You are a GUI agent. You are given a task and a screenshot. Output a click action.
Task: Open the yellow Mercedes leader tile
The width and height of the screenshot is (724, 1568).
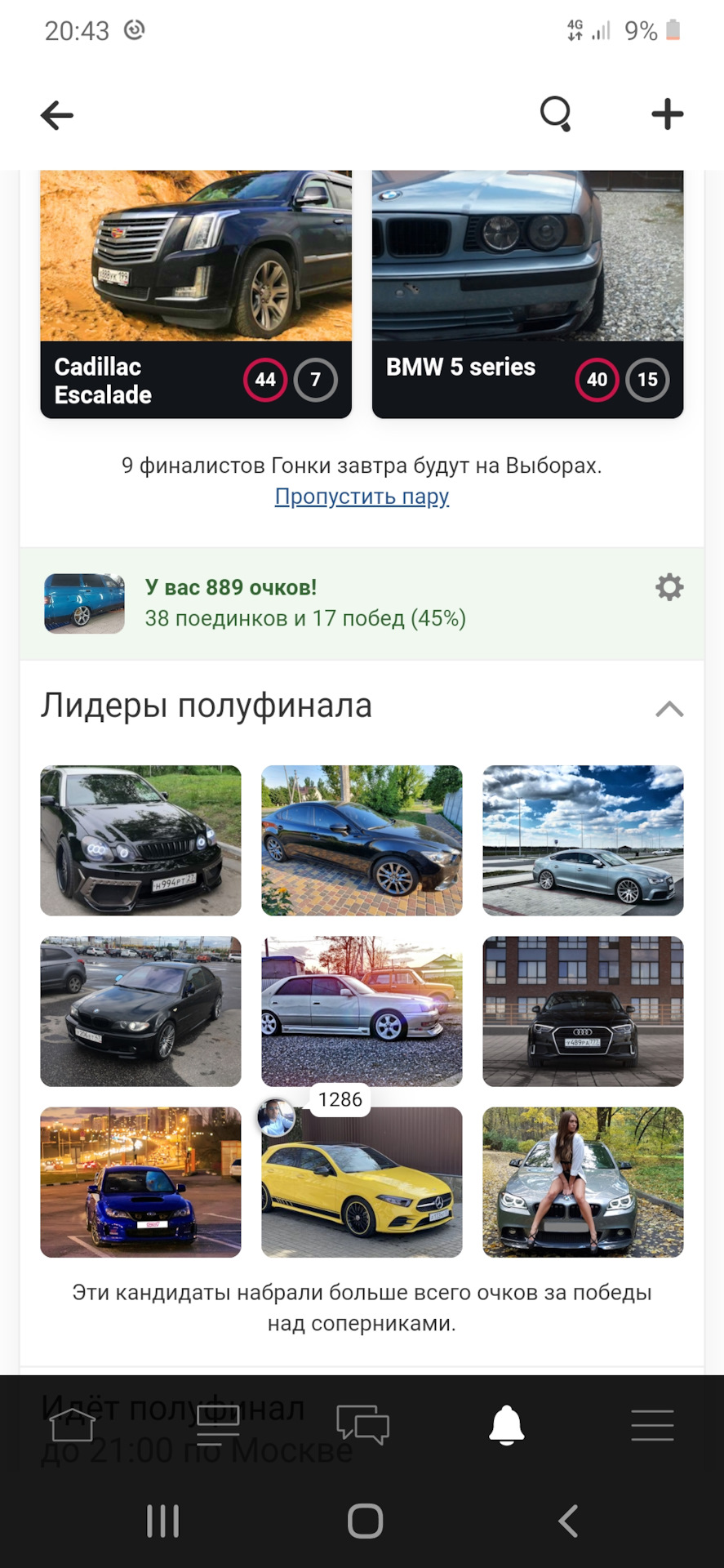point(362,1182)
